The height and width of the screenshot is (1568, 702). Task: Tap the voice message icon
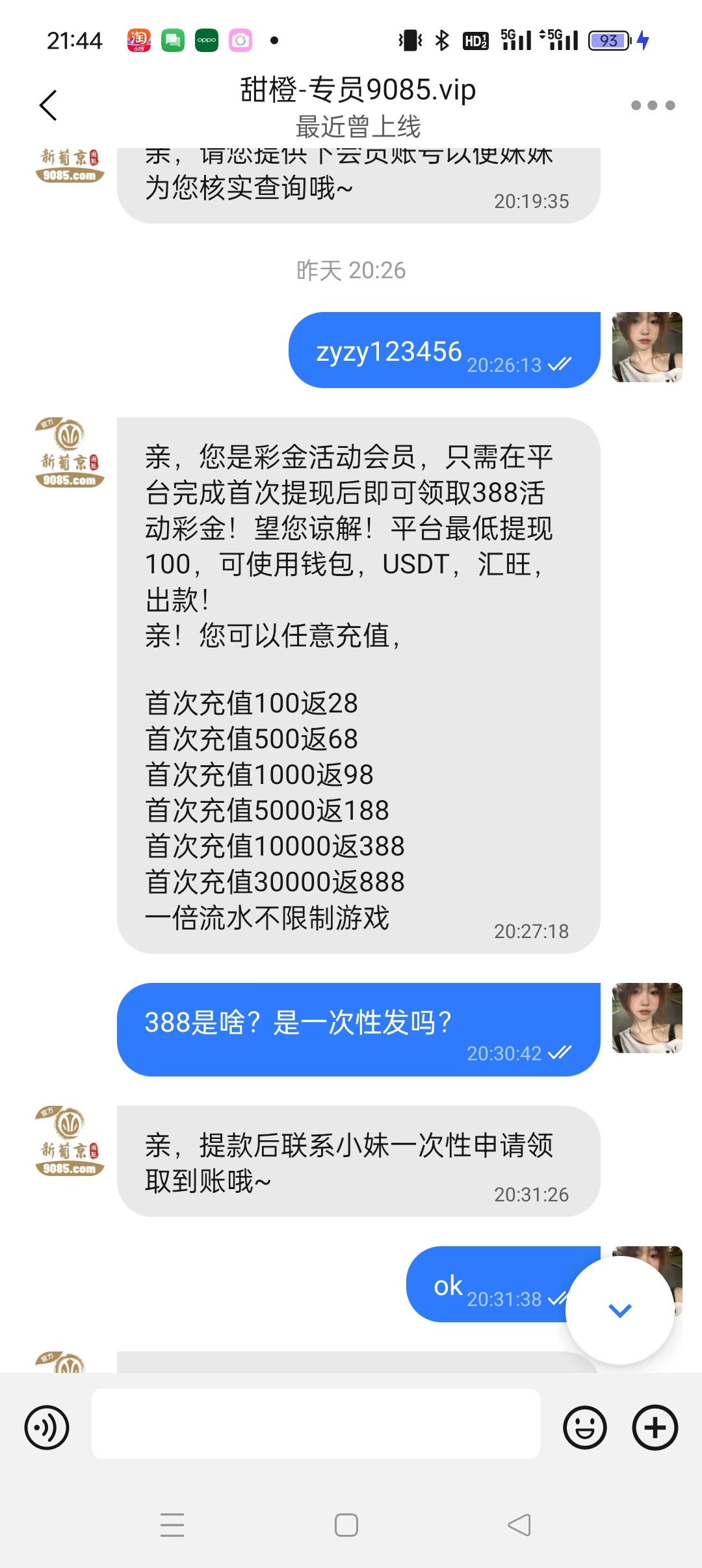click(47, 1428)
